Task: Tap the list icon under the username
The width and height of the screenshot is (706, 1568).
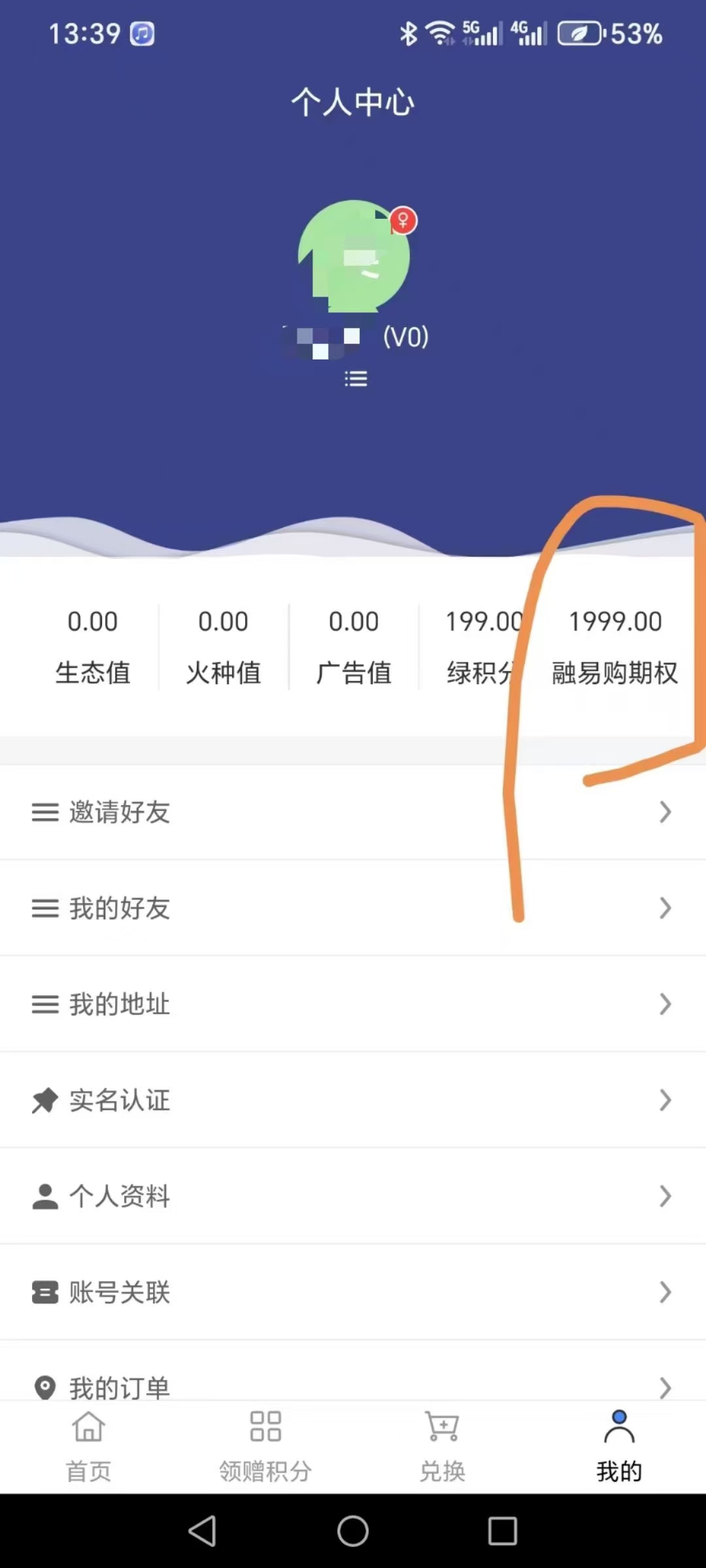Action: (x=356, y=379)
